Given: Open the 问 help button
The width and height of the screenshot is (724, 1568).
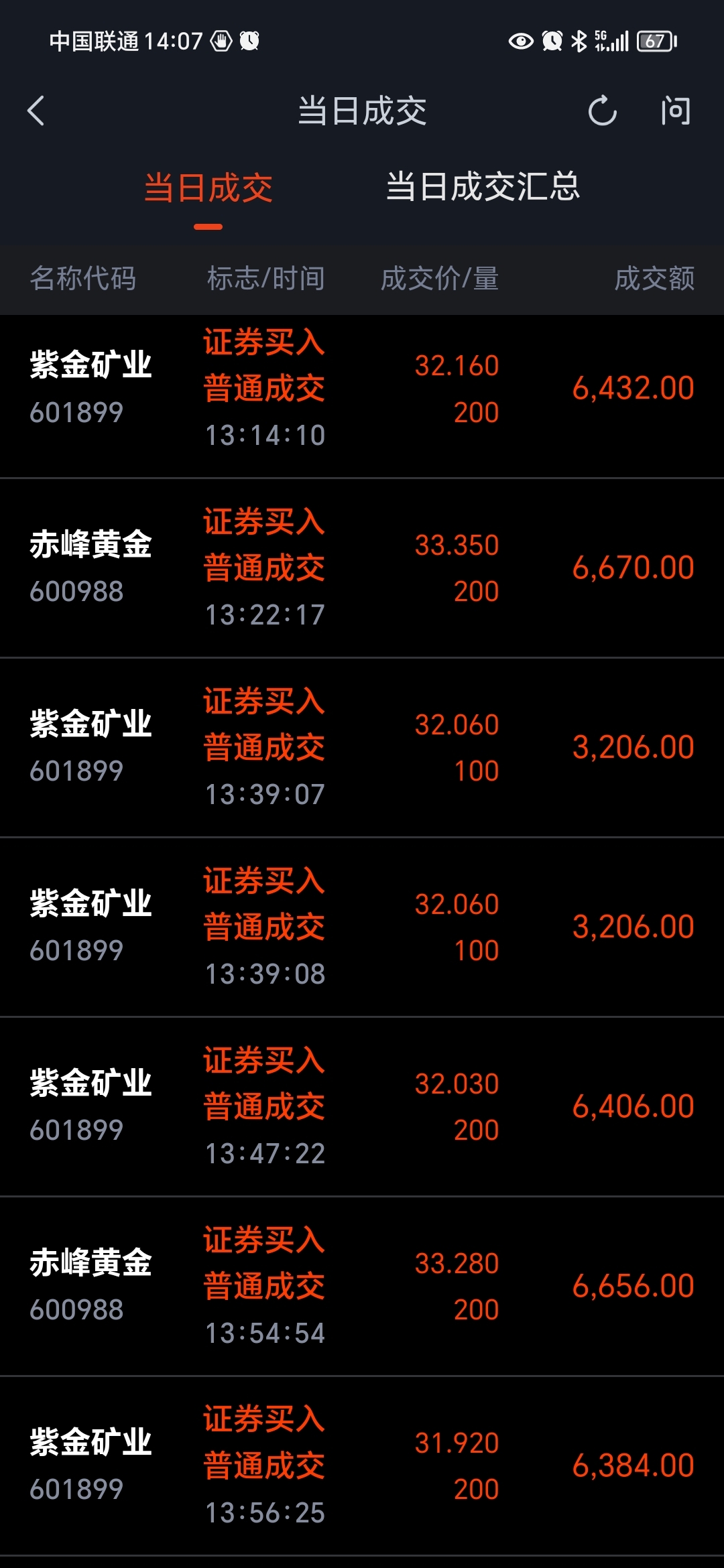Looking at the screenshot, I should tap(675, 111).
